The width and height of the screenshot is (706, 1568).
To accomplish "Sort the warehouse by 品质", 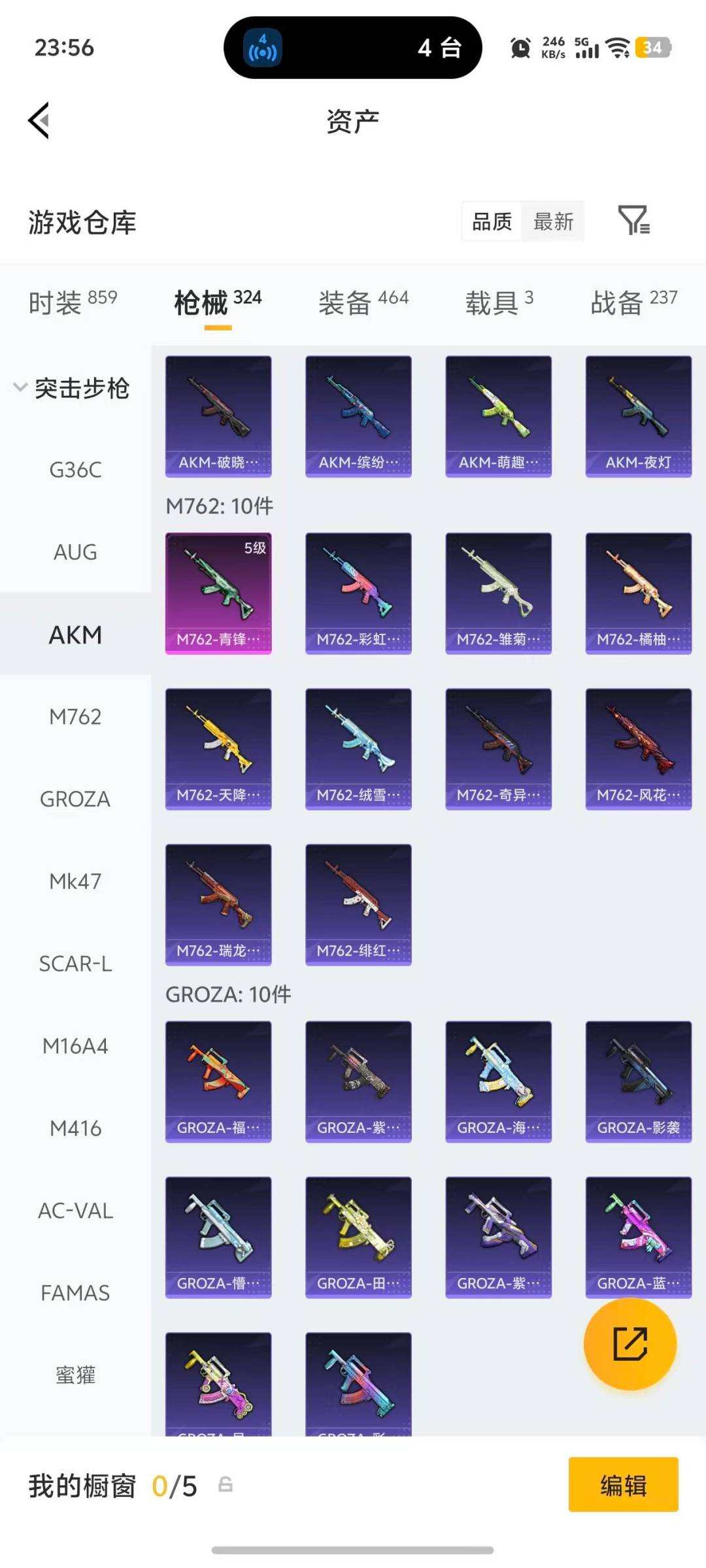I will click(x=492, y=221).
